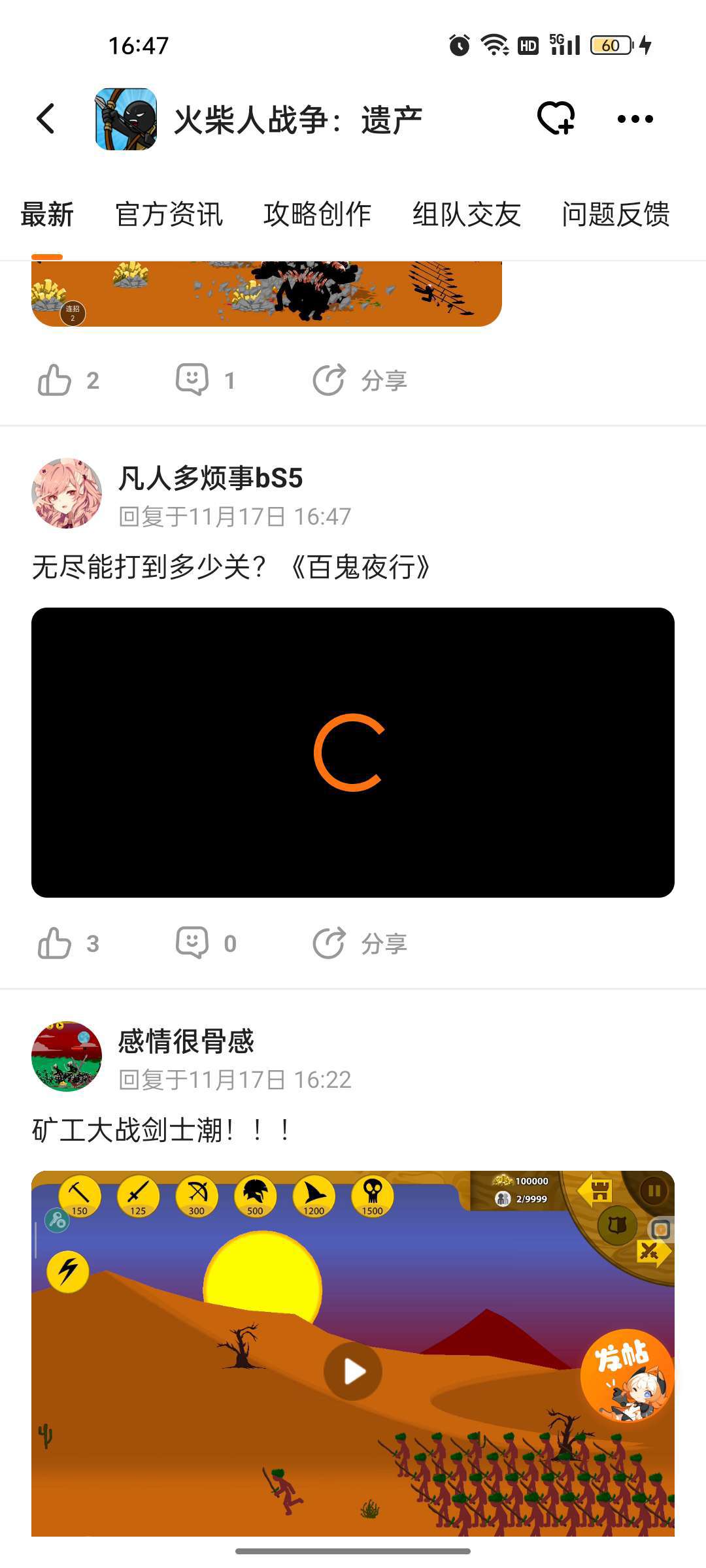Open the 组队交友 tab

[x=466, y=214]
